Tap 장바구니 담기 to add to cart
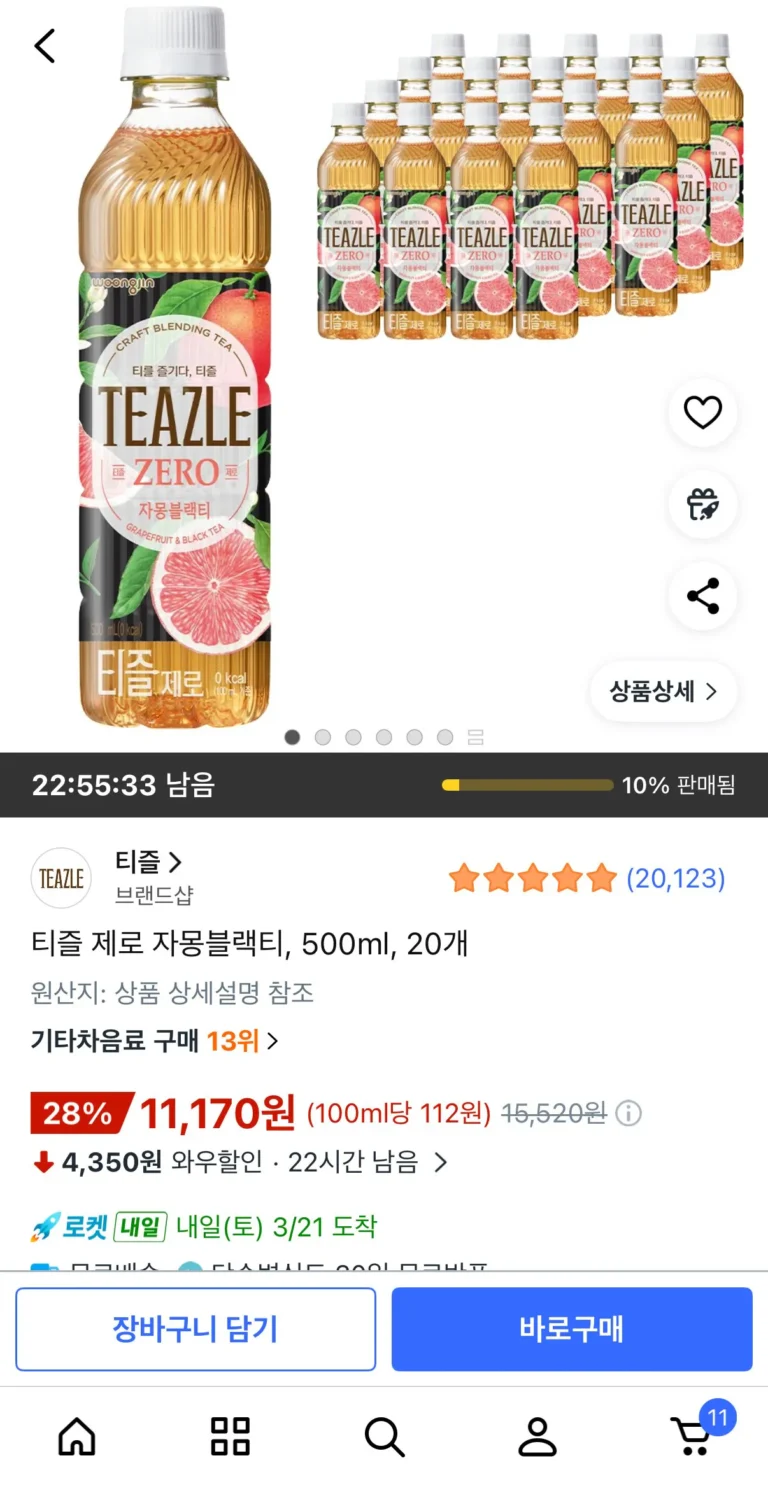The width and height of the screenshot is (768, 1486). (195, 1329)
